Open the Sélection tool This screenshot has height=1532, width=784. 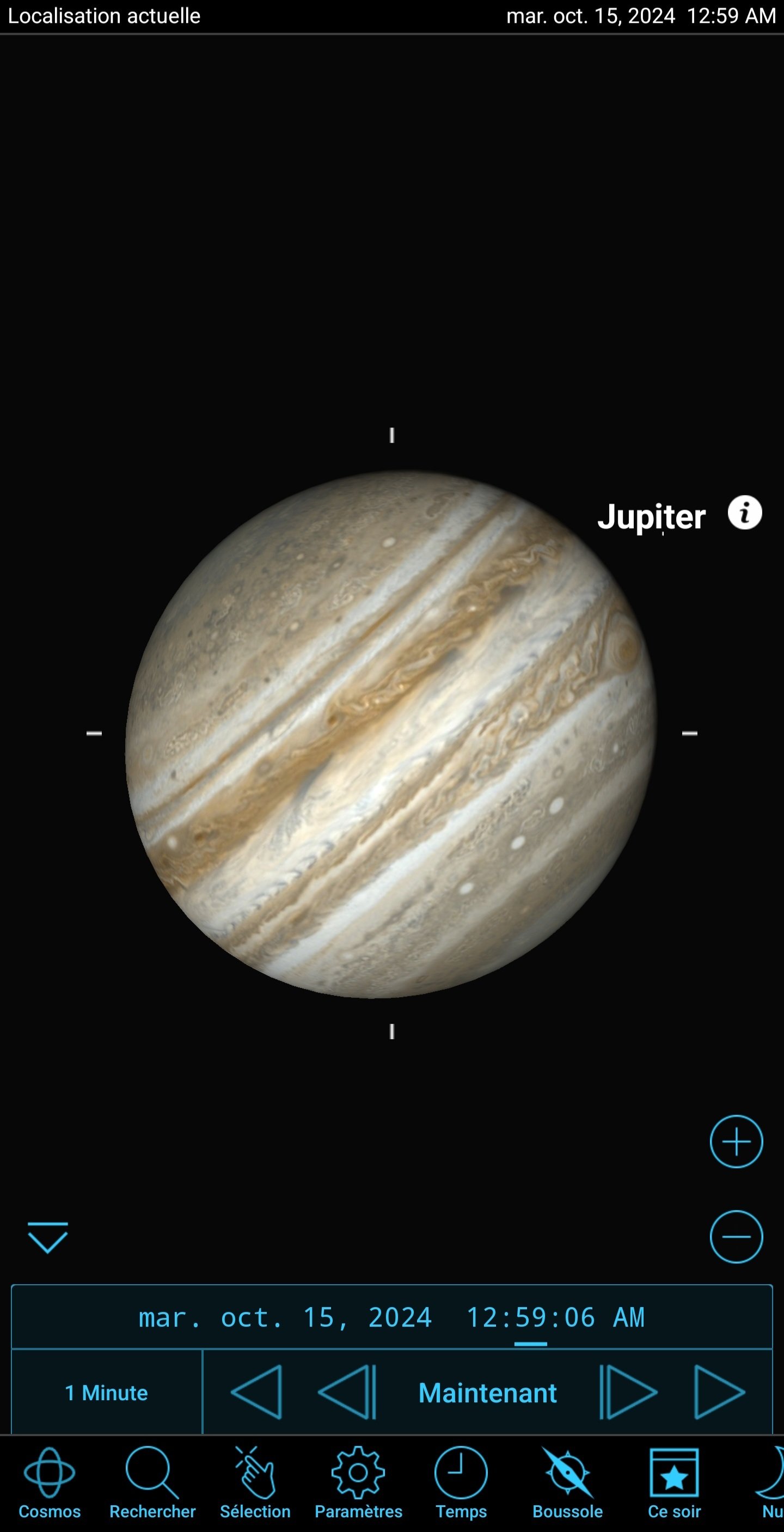click(x=255, y=1482)
